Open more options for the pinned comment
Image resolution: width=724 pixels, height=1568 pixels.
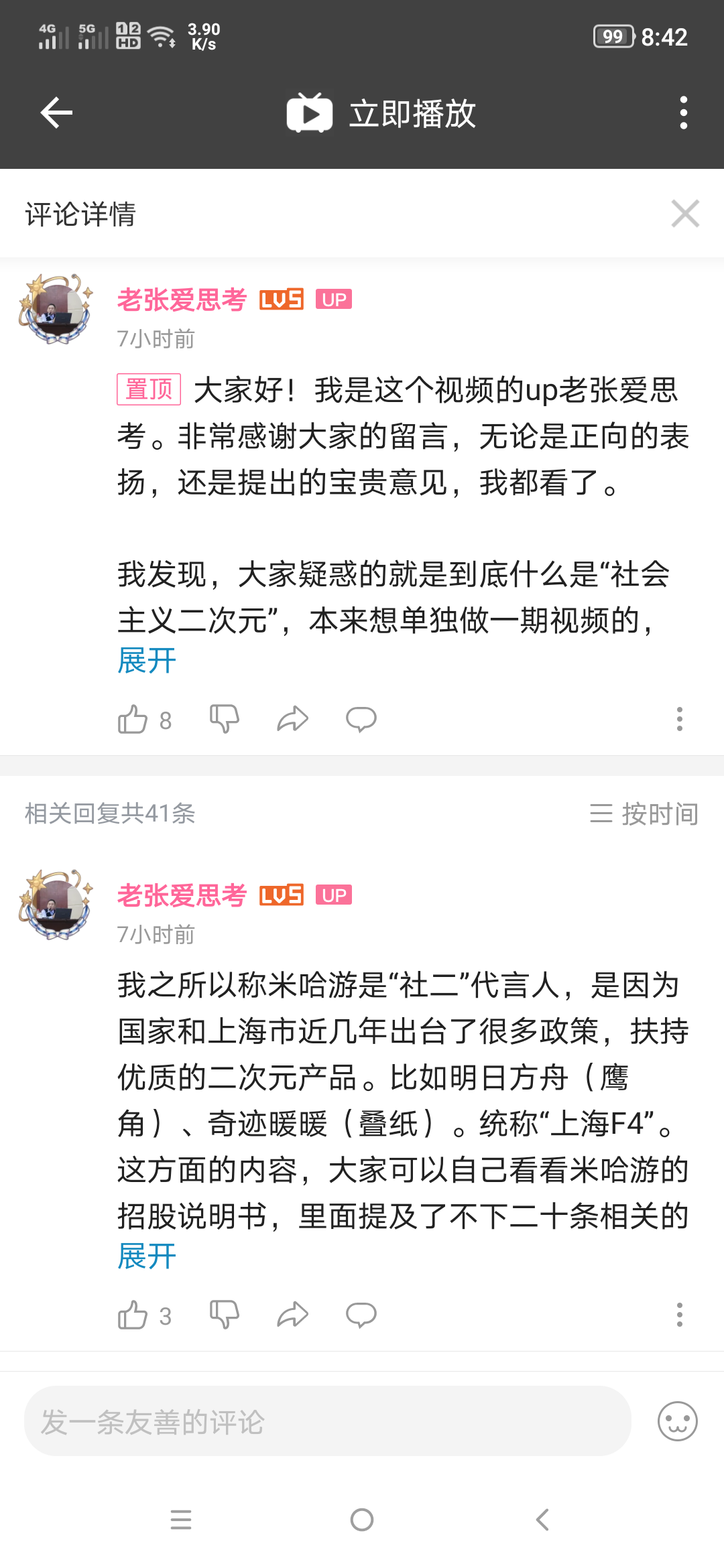point(679,720)
